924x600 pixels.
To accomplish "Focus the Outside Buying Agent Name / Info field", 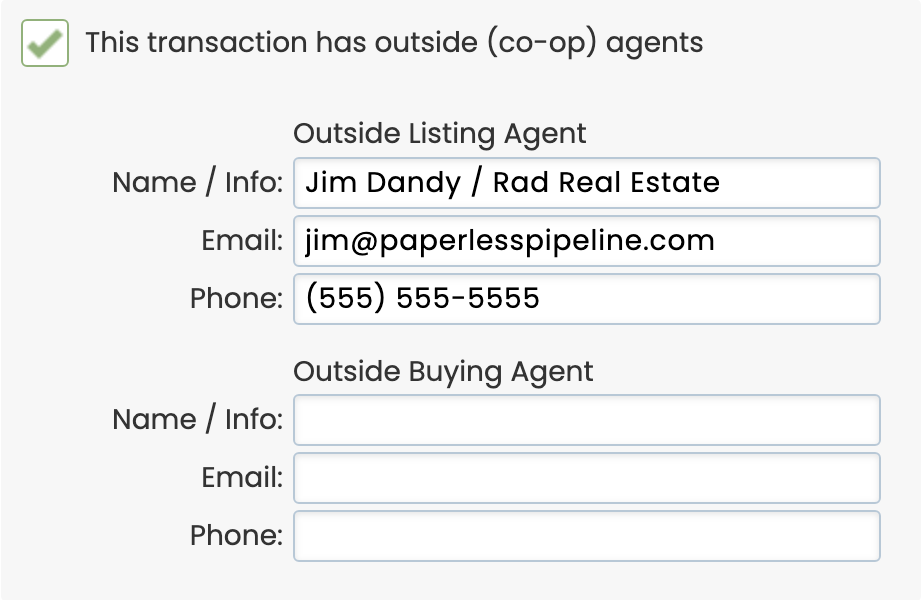I will click(x=586, y=420).
